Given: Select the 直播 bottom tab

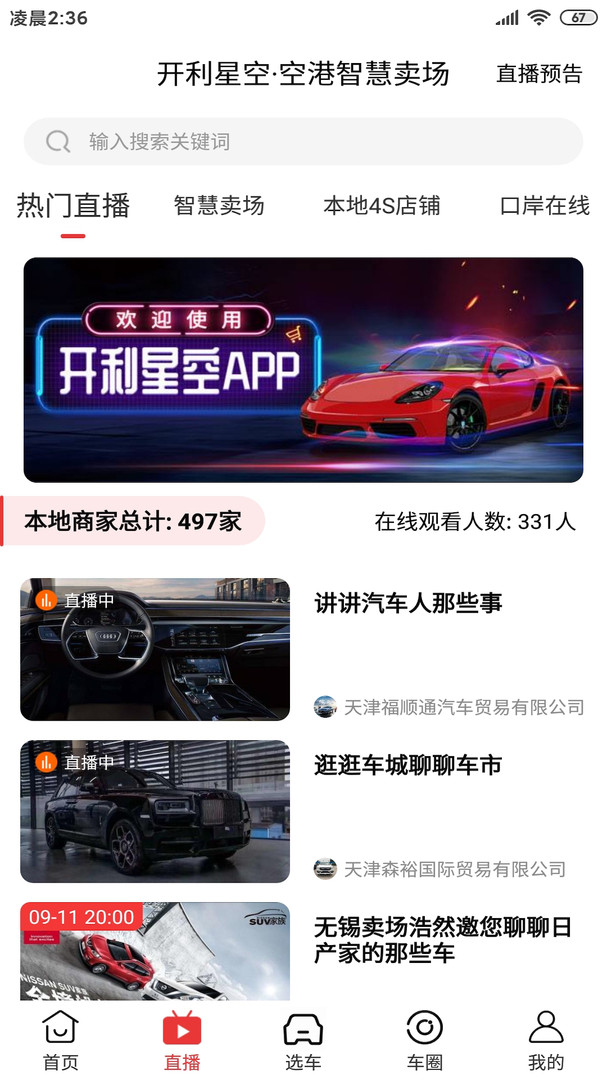Looking at the screenshot, I should pos(182,1040).
